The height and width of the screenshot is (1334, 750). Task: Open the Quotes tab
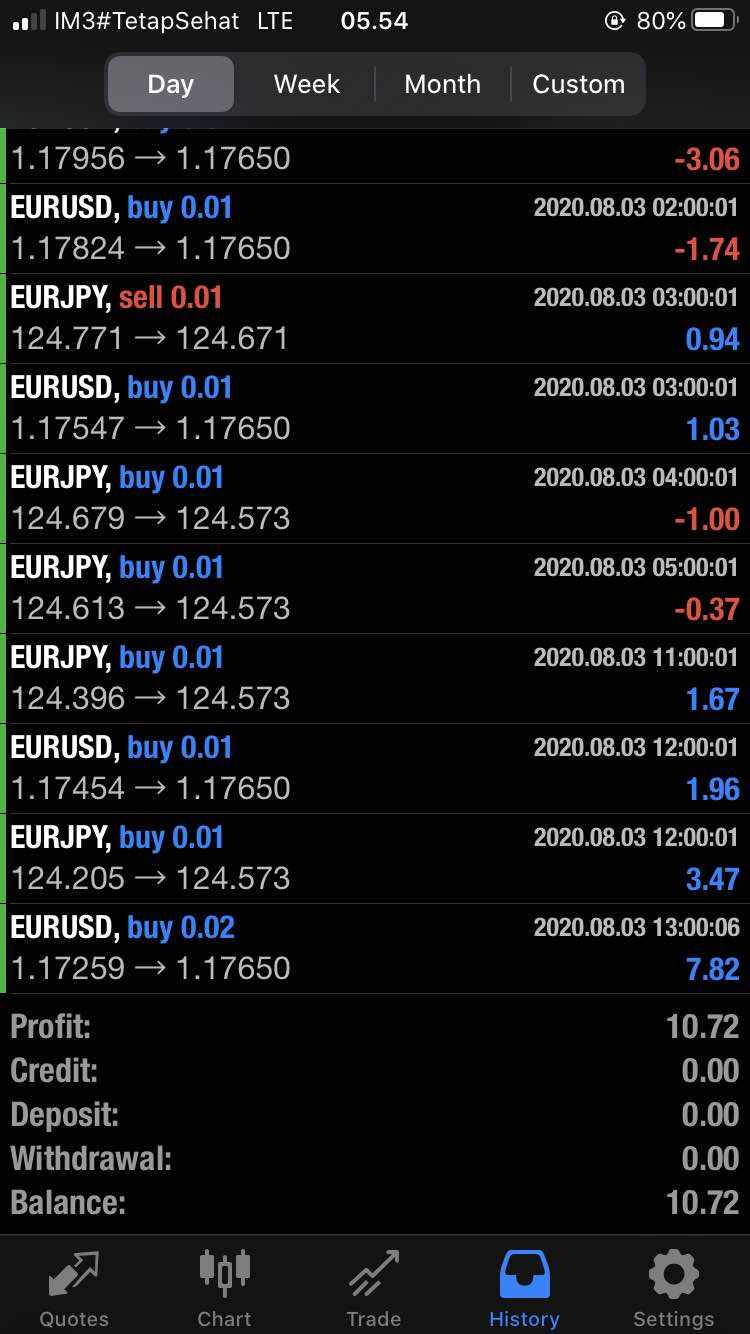[x=74, y=1288]
